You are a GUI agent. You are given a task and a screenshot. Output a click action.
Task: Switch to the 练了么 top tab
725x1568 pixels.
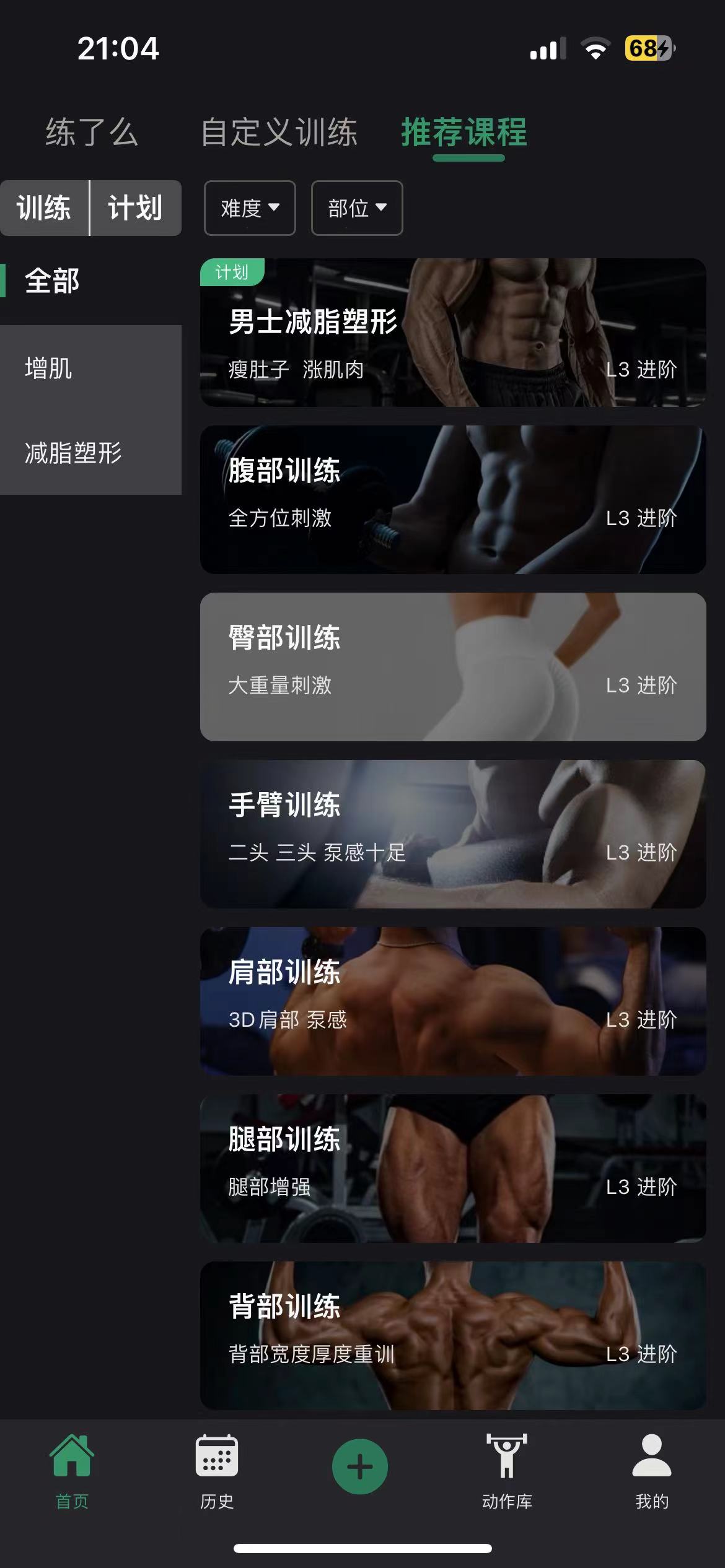click(92, 132)
